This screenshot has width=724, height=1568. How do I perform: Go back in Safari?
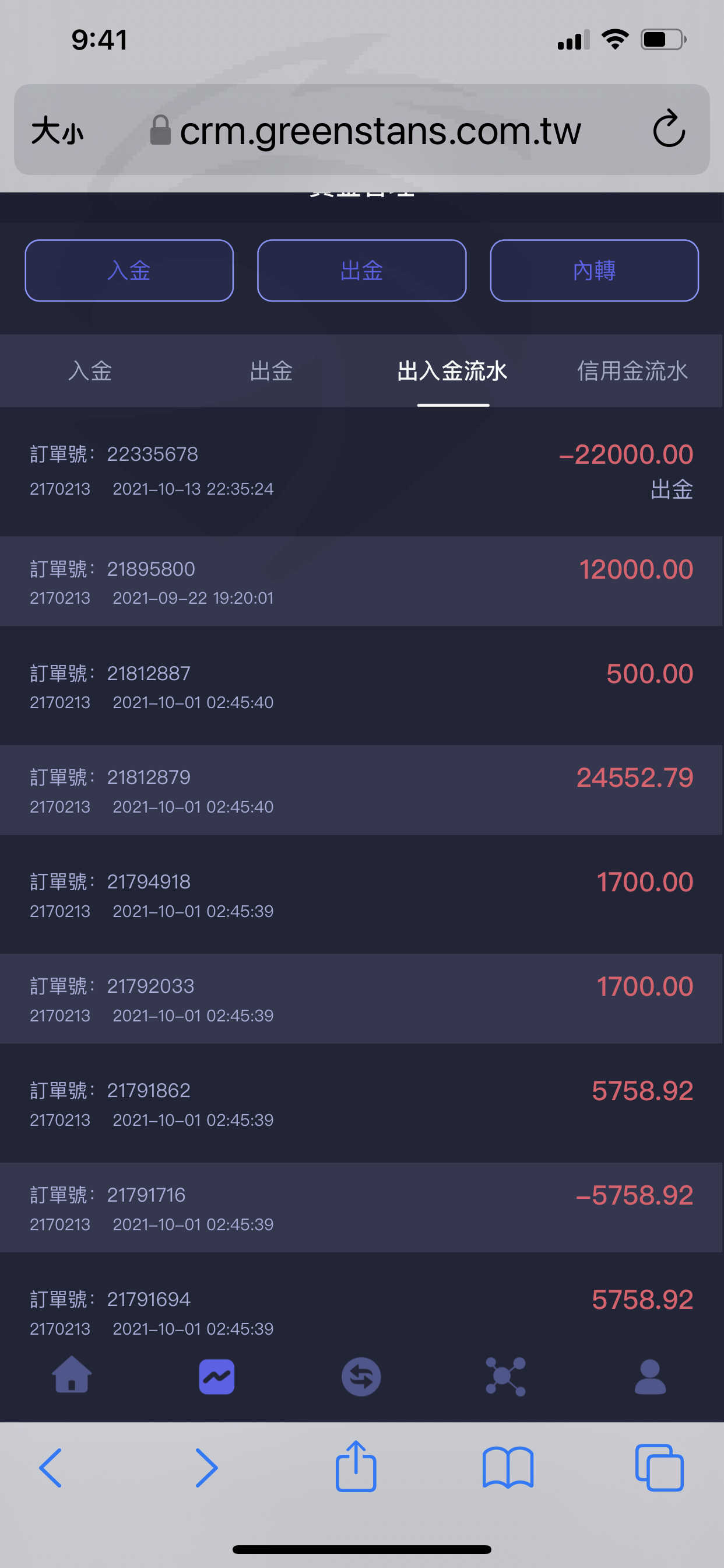pyautogui.click(x=51, y=1468)
